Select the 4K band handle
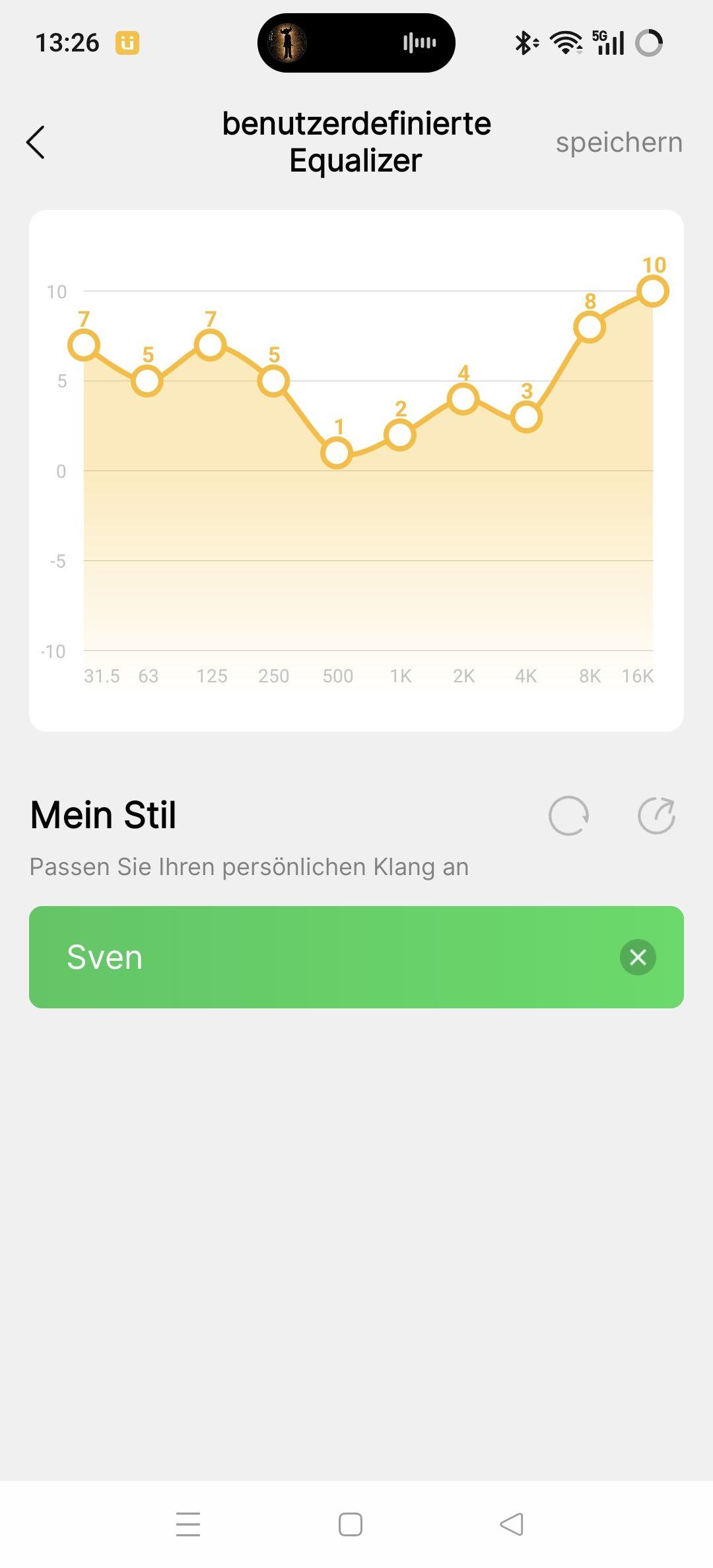The width and height of the screenshot is (713, 1568). click(527, 417)
